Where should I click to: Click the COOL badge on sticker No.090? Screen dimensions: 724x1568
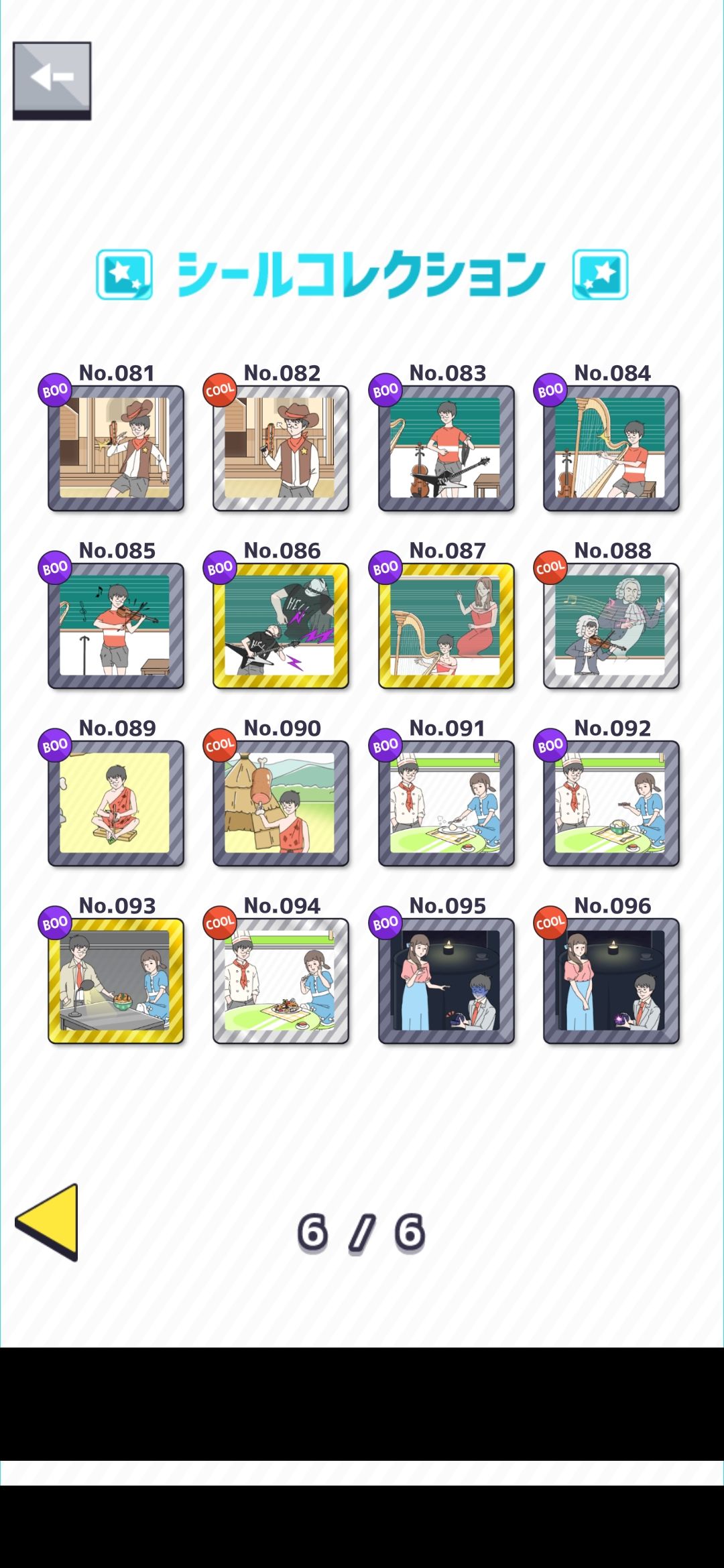[x=220, y=744]
